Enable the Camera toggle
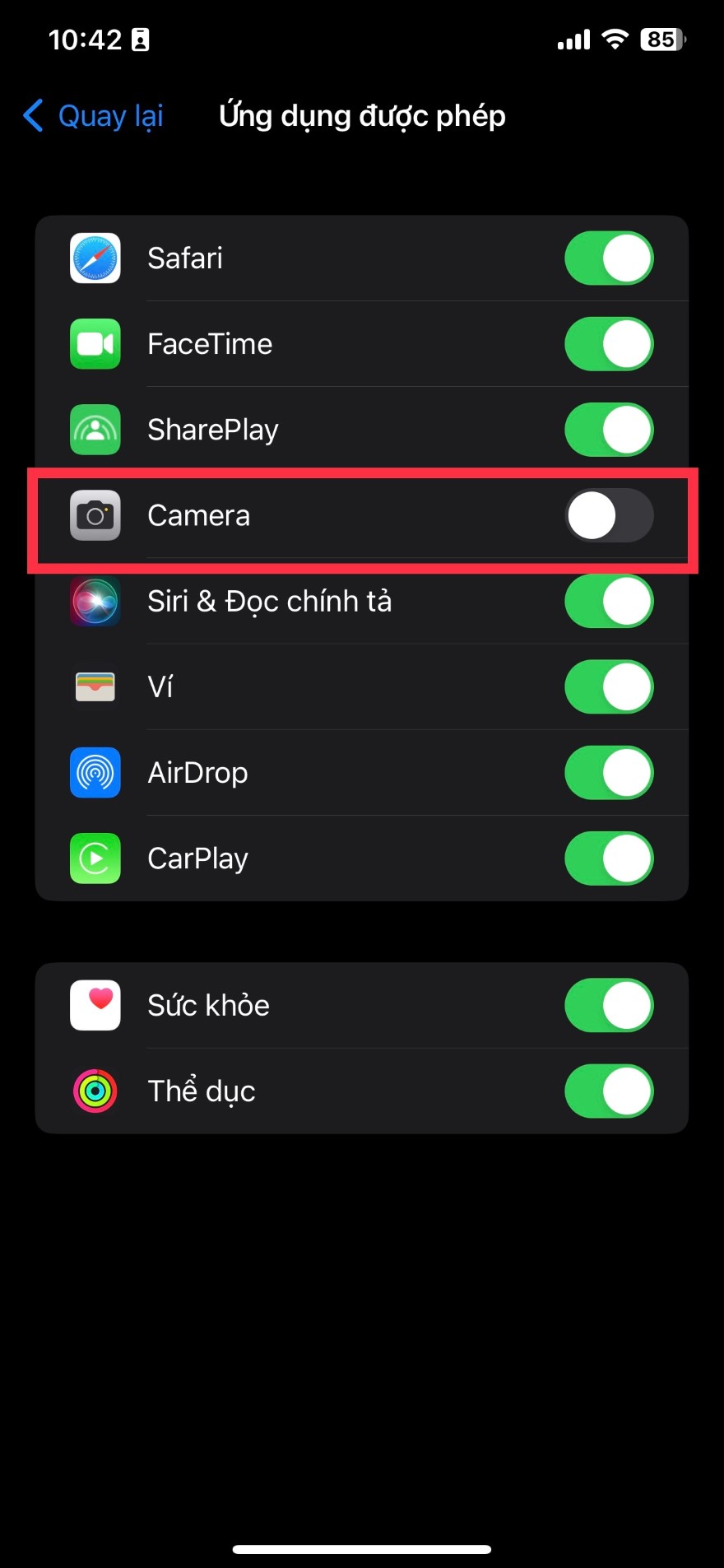Viewport: 724px width, 1568px height. [609, 515]
